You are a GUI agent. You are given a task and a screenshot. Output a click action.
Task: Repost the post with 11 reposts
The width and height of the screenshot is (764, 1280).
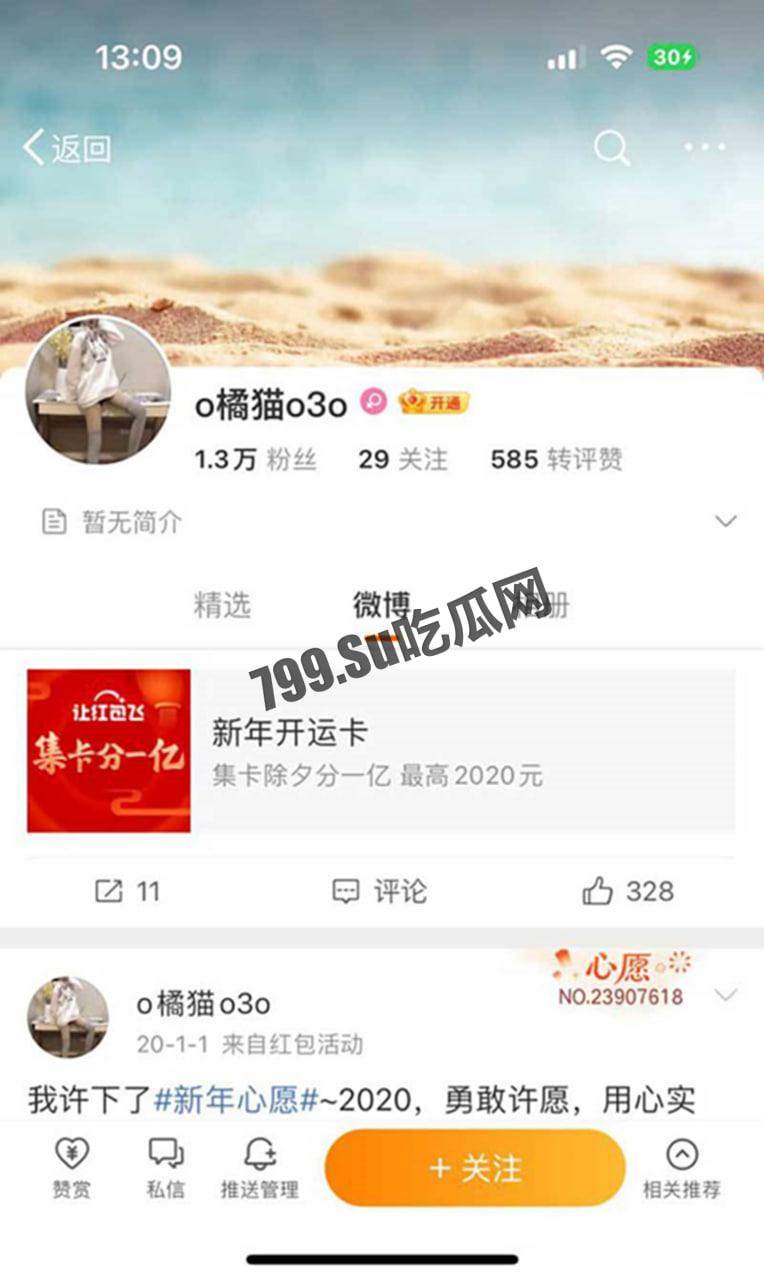128,891
